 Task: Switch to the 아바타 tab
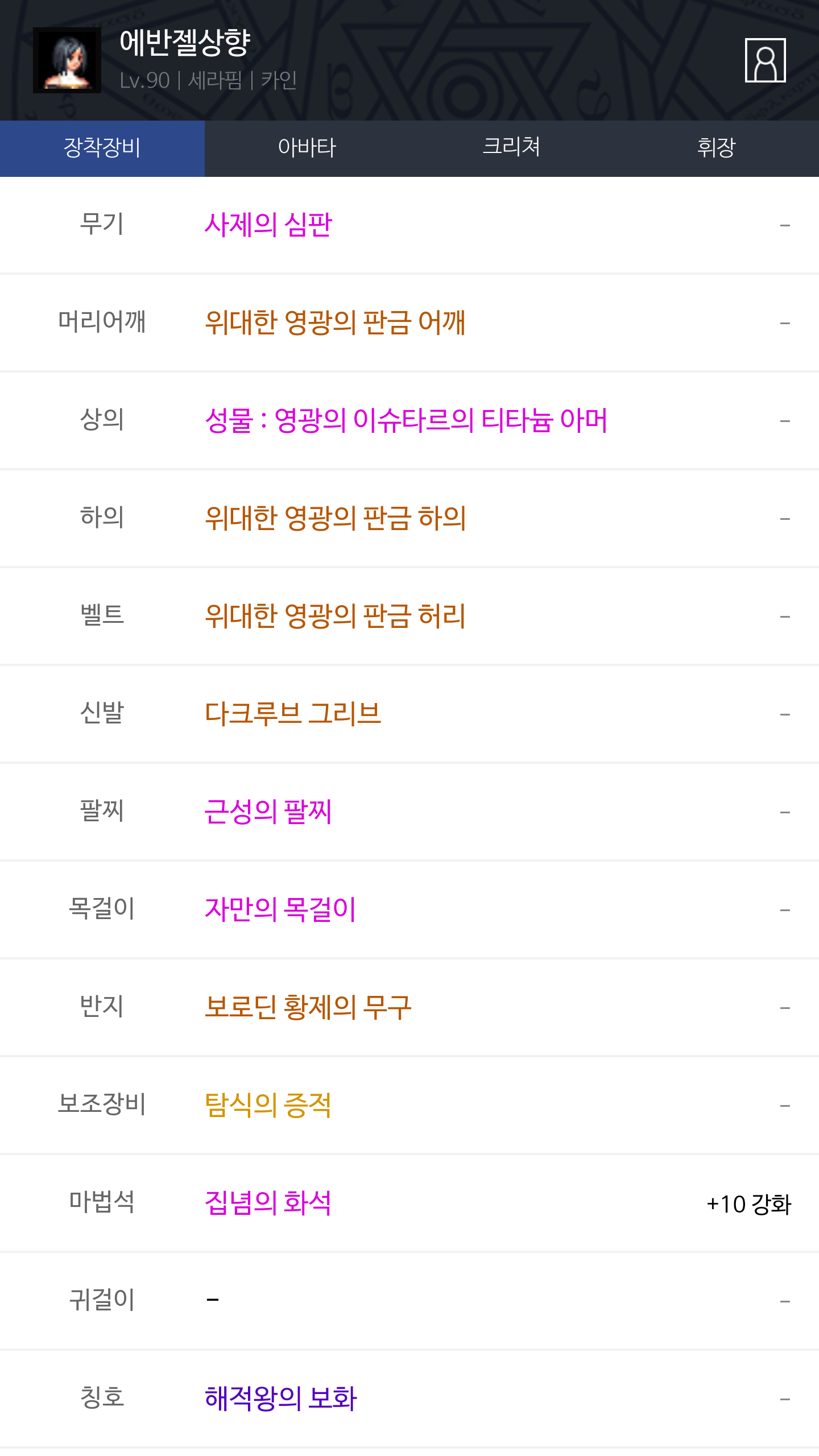coord(307,148)
